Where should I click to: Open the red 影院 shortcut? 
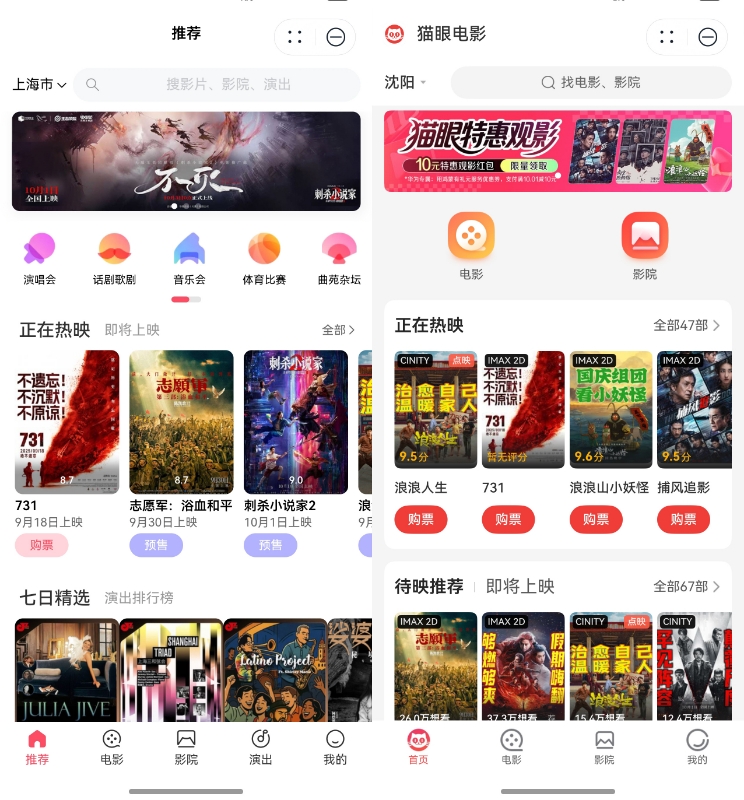point(644,245)
